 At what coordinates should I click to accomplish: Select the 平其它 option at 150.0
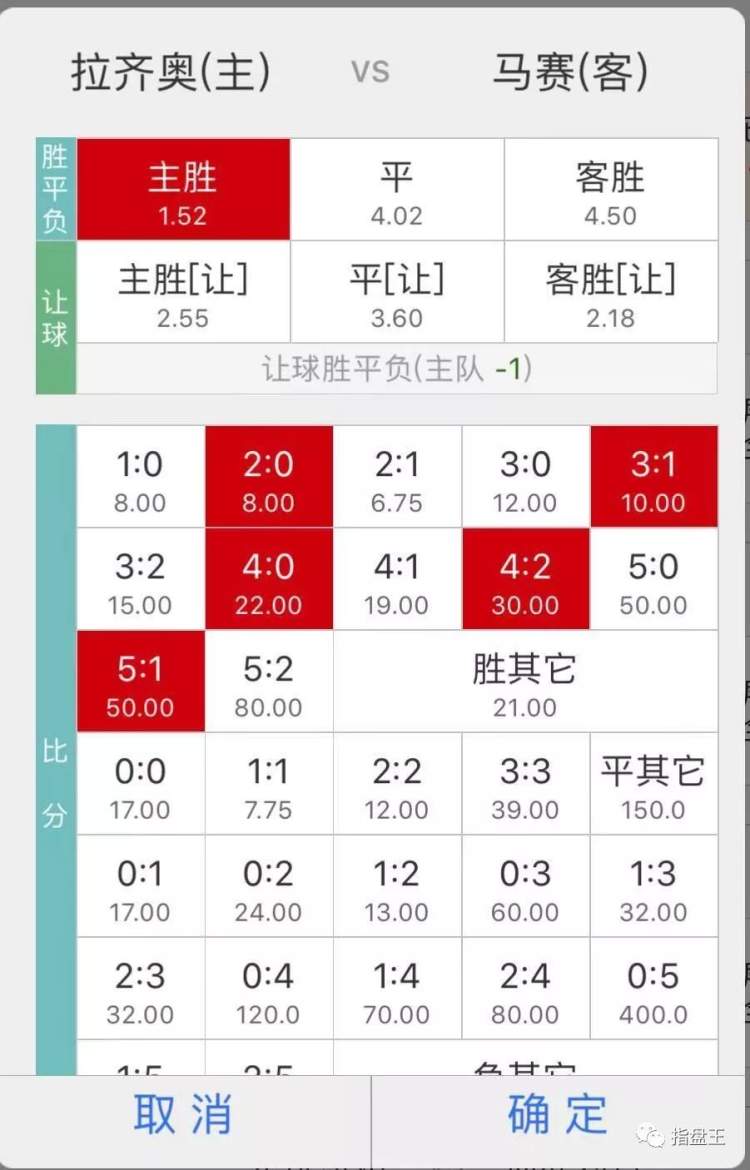653,785
